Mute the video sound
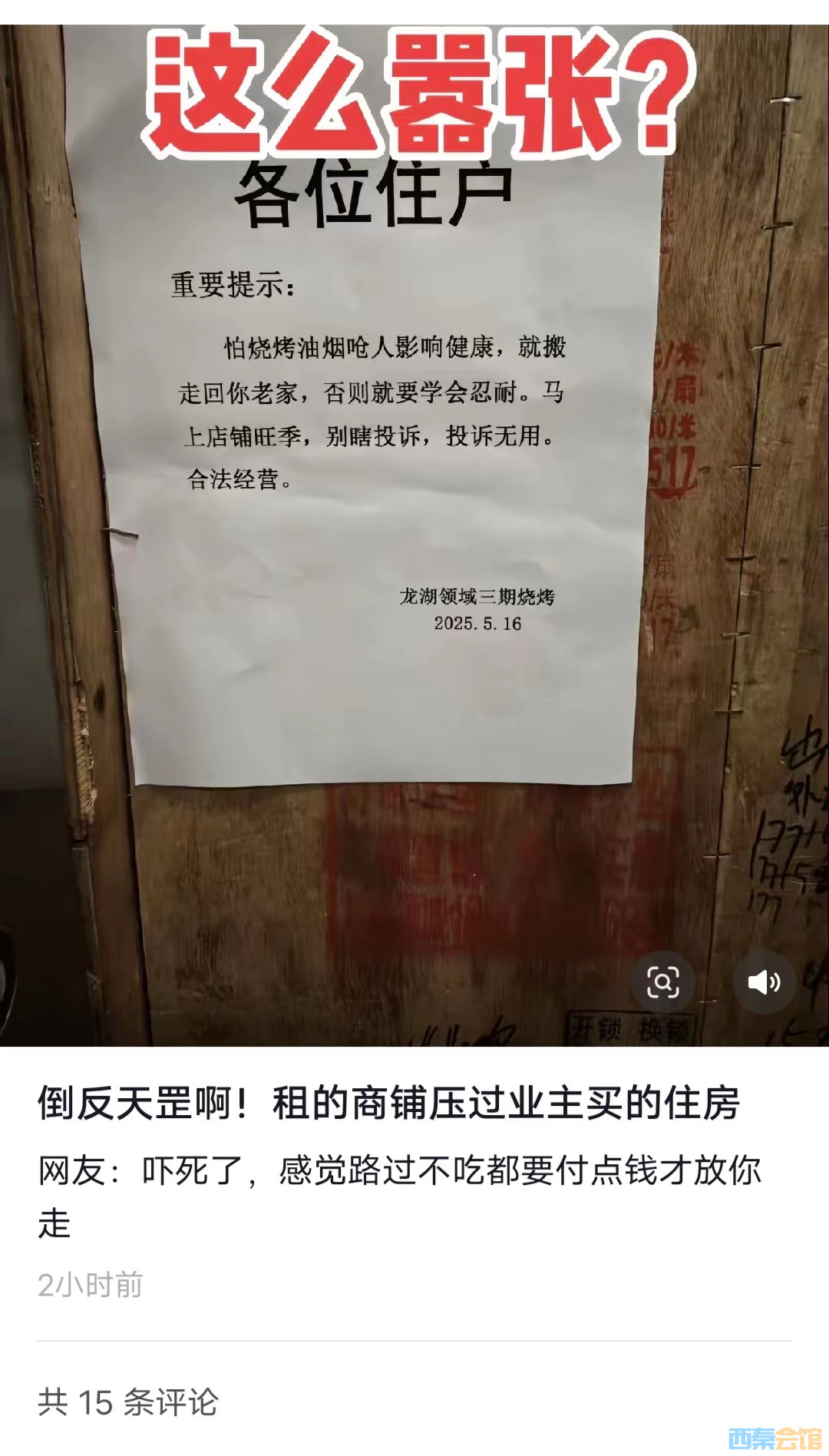829x1456 pixels. click(x=764, y=982)
